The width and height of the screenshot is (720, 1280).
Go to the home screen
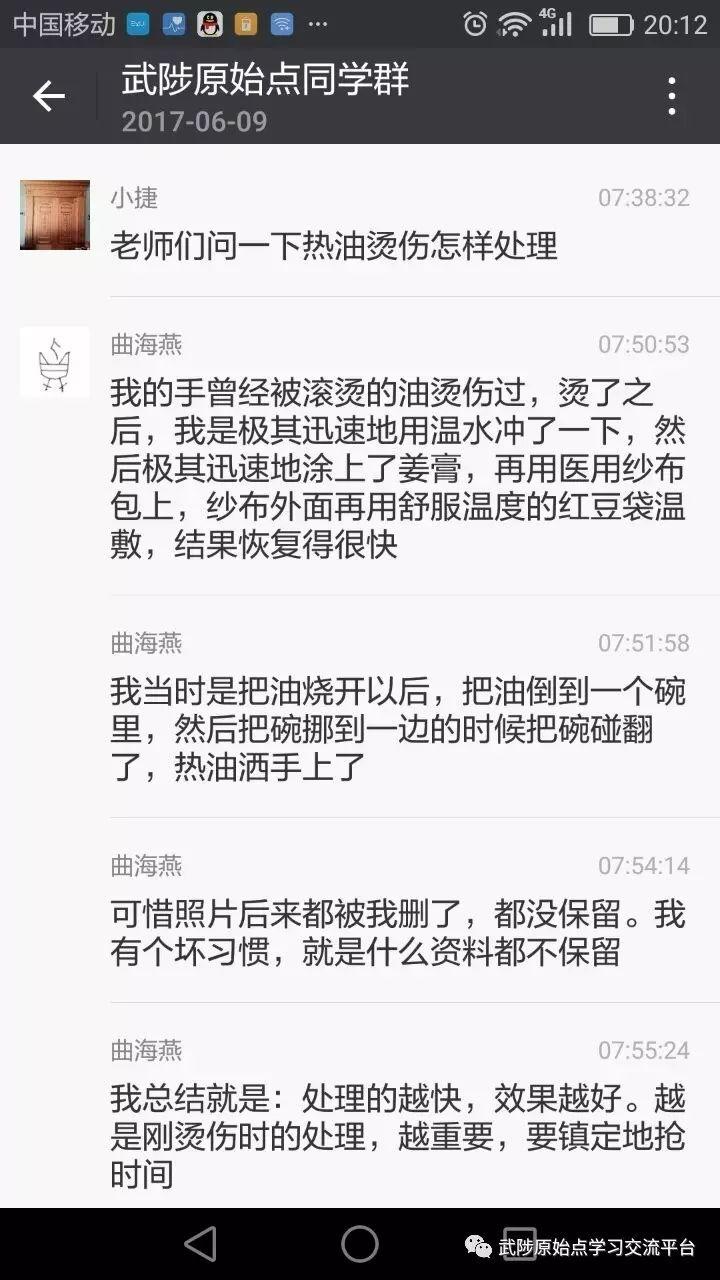coord(360,1243)
